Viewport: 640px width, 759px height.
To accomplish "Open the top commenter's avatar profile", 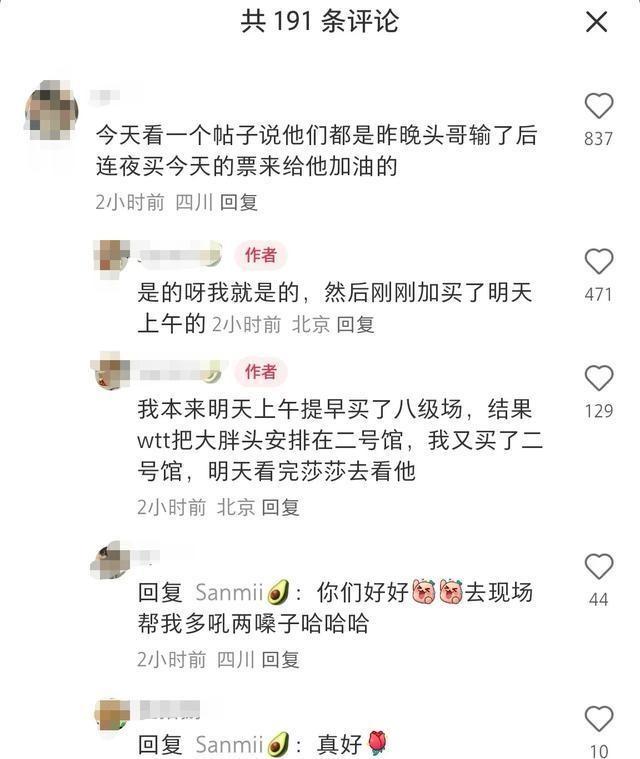I will pyautogui.click(x=51, y=112).
